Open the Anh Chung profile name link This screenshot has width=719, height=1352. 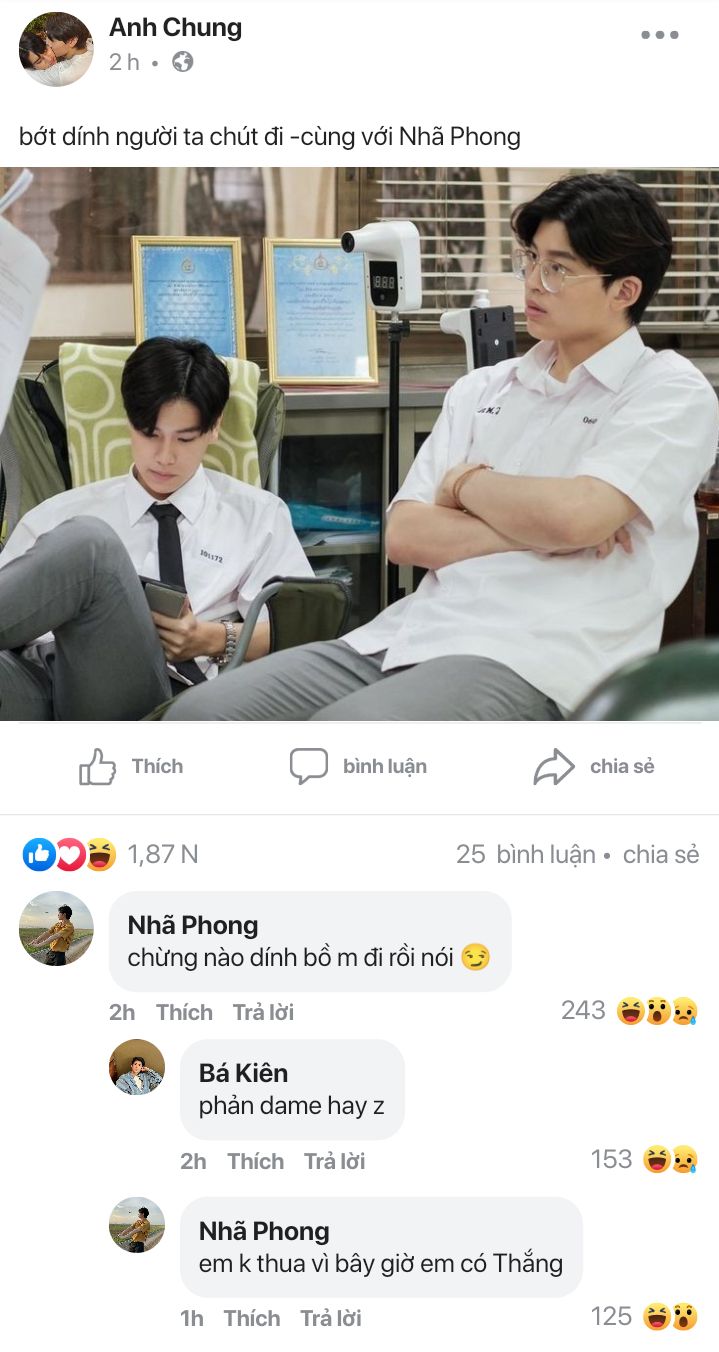click(175, 27)
